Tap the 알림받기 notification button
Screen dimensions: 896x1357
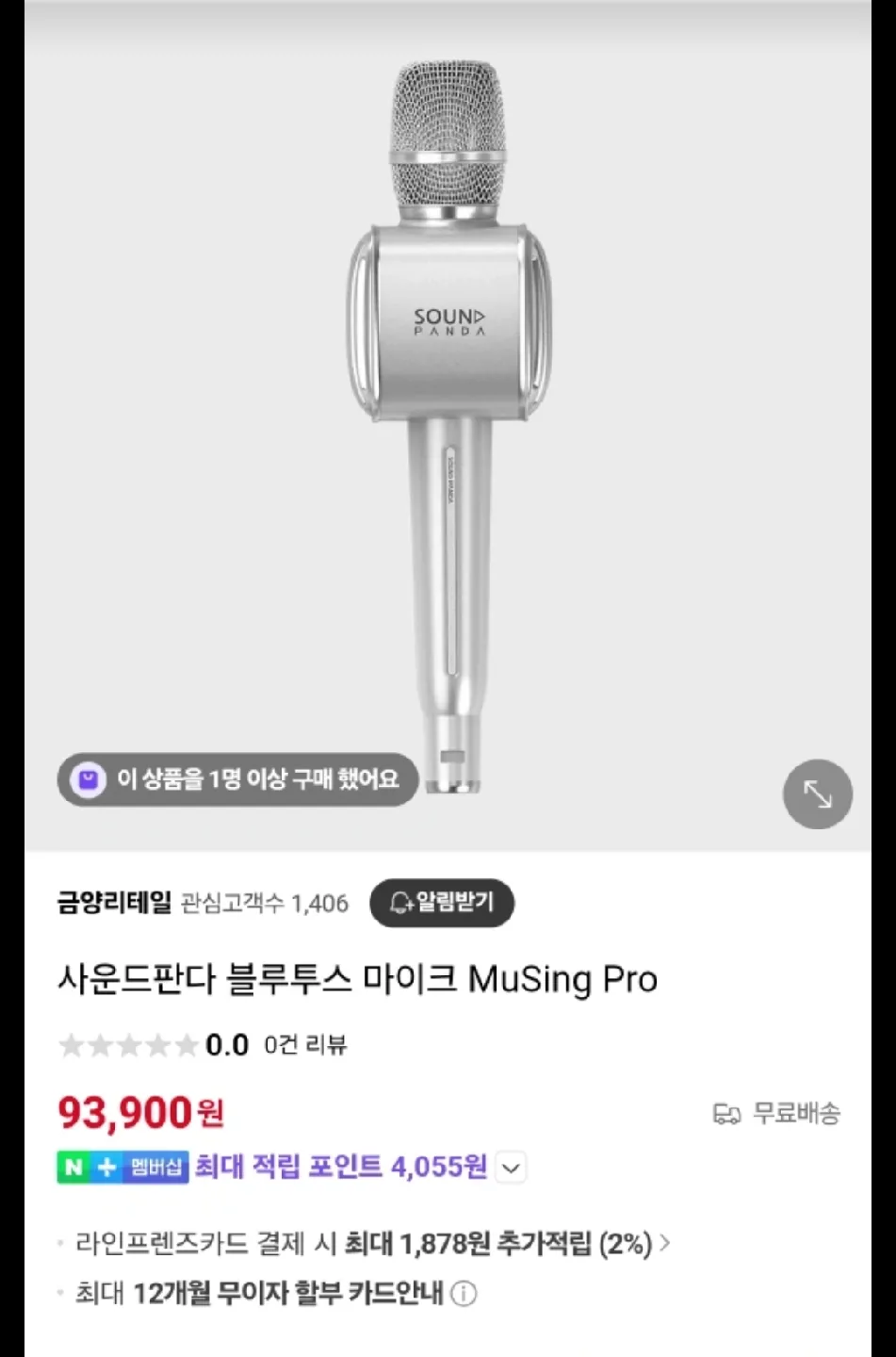coord(442,903)
